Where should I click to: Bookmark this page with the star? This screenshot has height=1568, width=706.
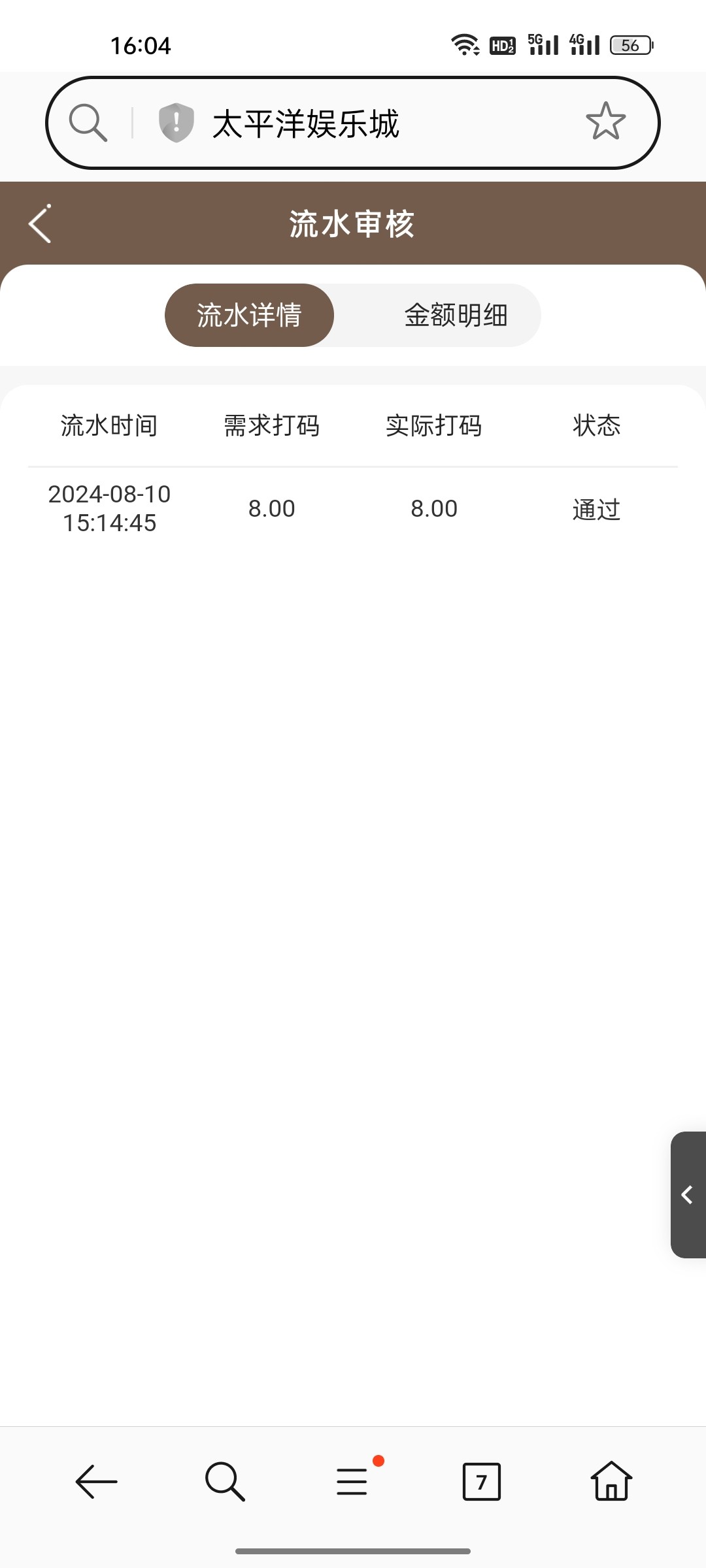[x=605, y=122]
